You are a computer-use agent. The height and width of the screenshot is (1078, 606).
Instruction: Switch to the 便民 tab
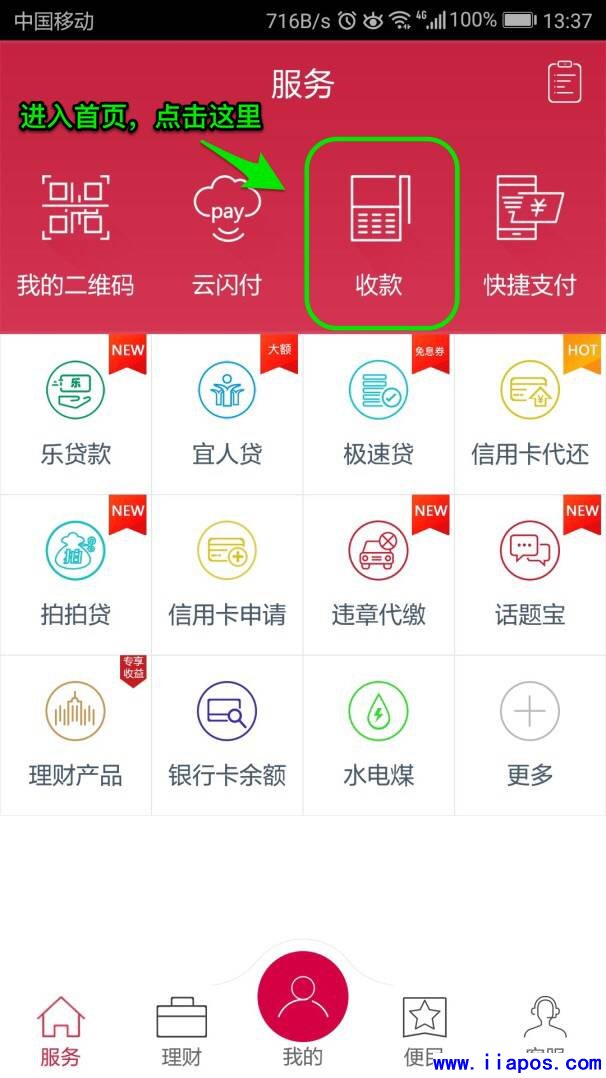(424, 1030)
